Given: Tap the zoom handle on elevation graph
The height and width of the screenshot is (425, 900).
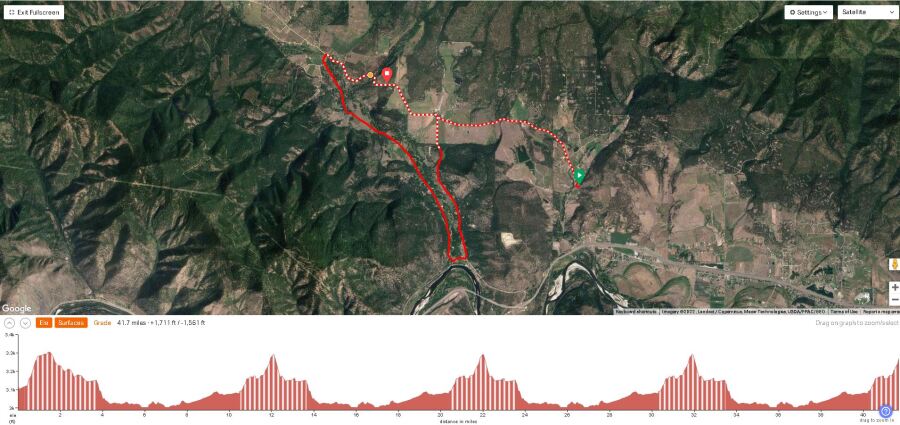Looking at the screenshot, I should point(885,411).
